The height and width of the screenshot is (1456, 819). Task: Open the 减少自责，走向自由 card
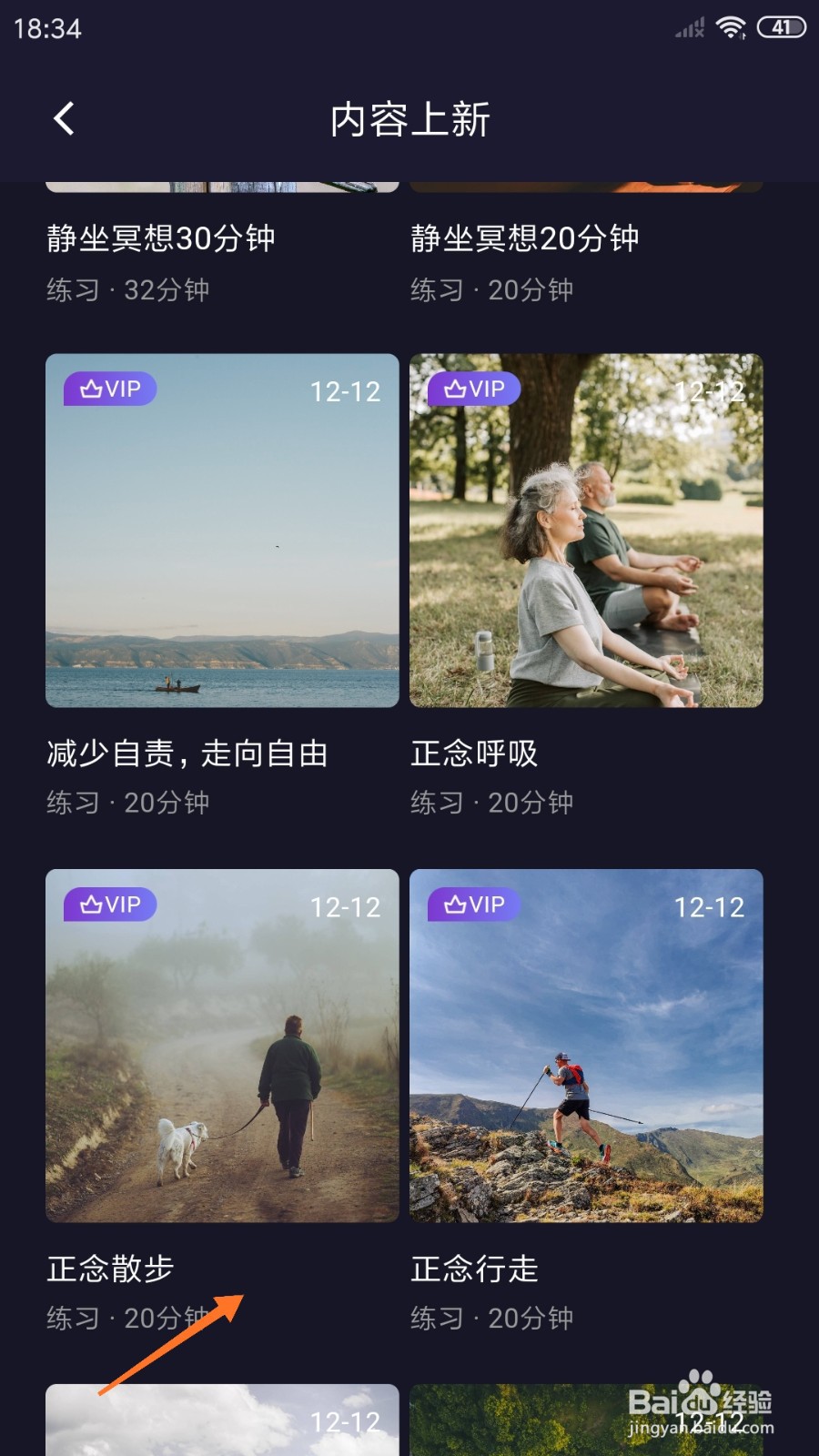pos(222,531)
